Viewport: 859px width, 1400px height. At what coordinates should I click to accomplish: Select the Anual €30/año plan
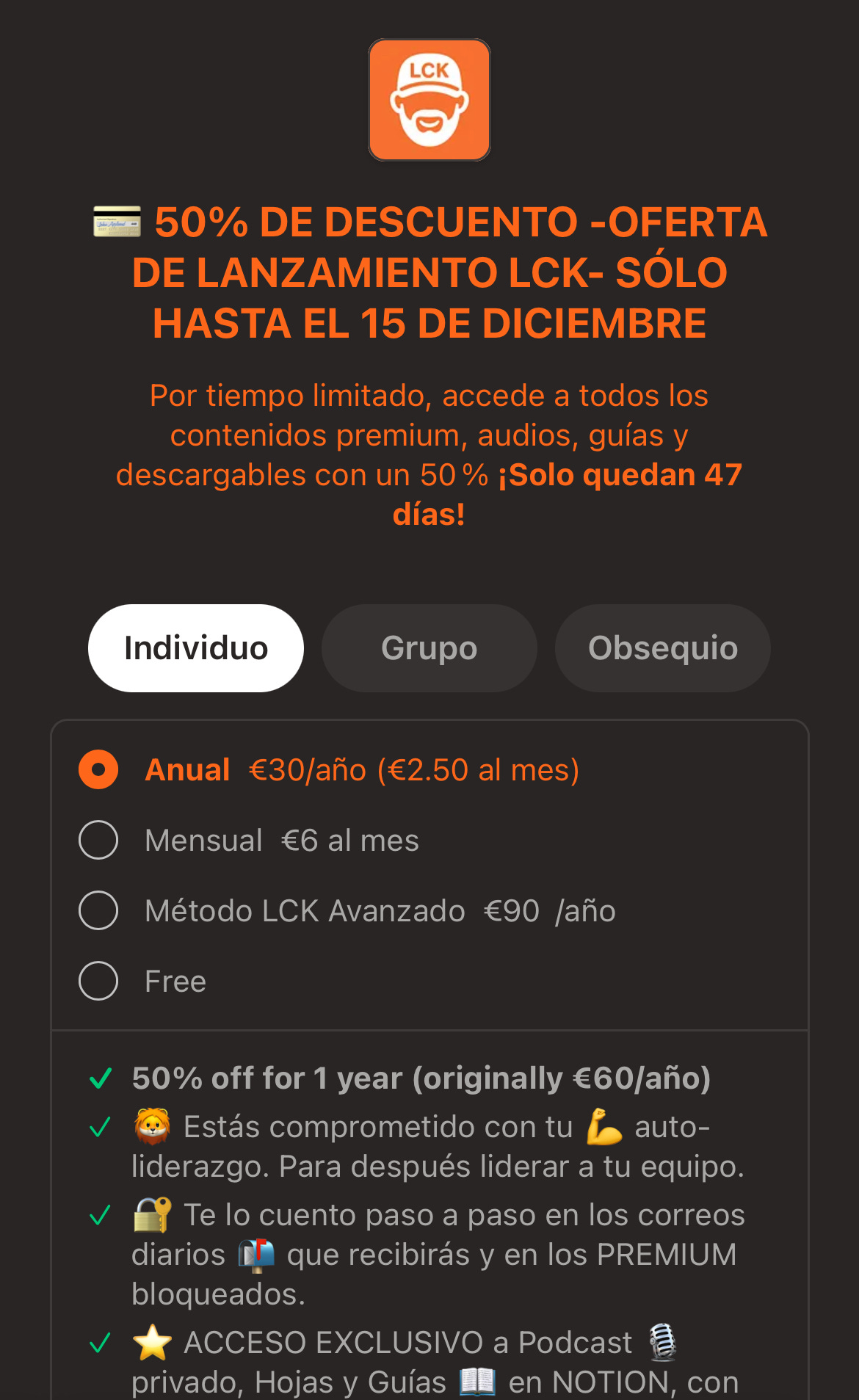(x=98, y=769)
